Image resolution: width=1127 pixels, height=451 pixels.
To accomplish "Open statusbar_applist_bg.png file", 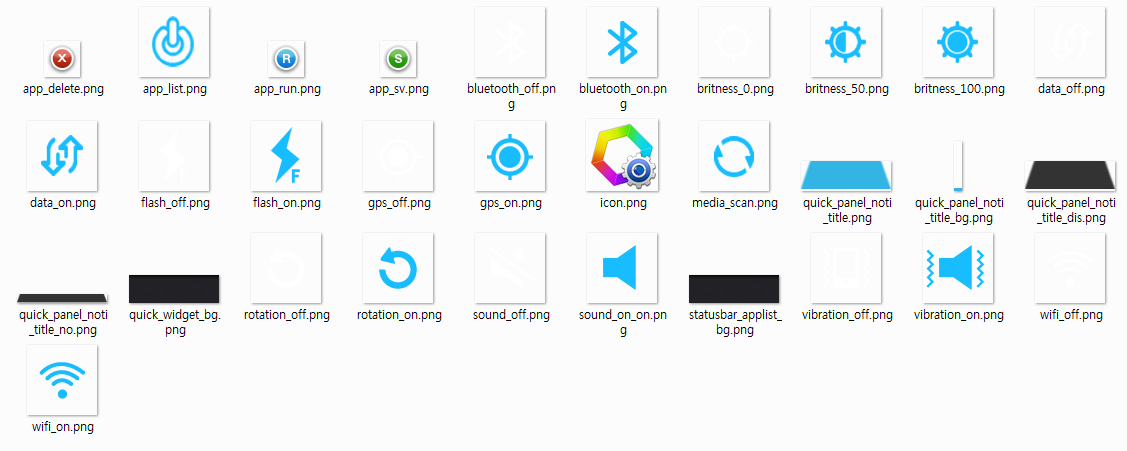I will click(734, 288).
